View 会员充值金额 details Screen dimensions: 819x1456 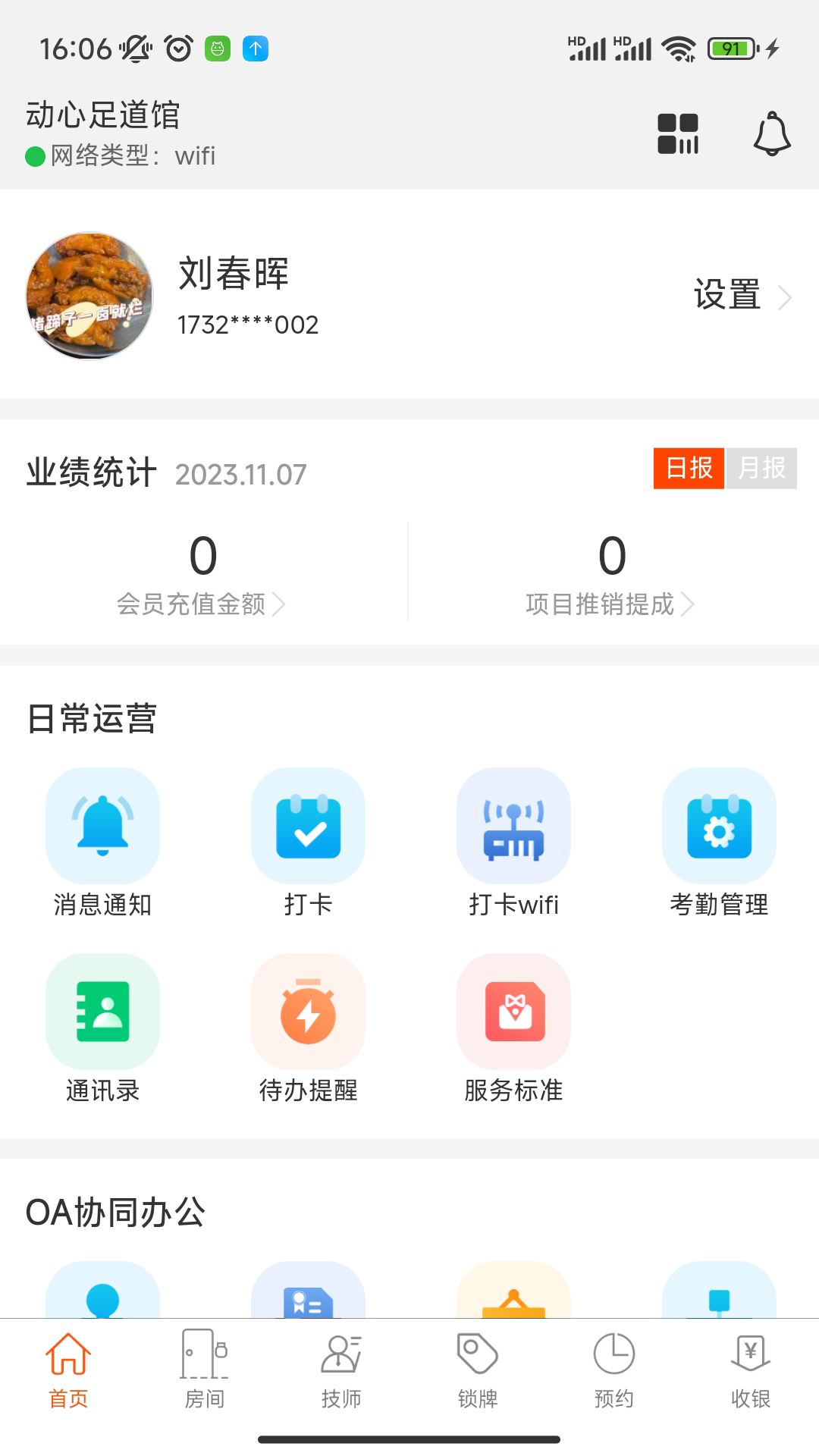(201, 604)
